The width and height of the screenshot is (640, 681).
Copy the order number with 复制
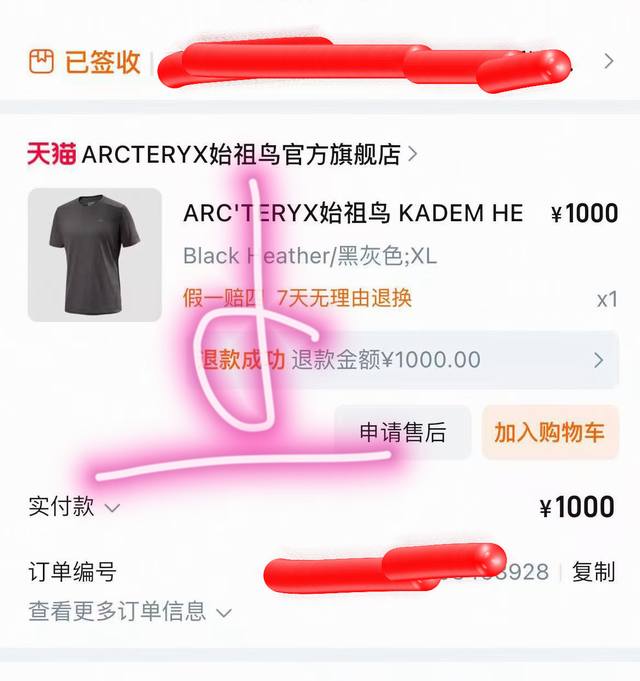pos(593,572)
